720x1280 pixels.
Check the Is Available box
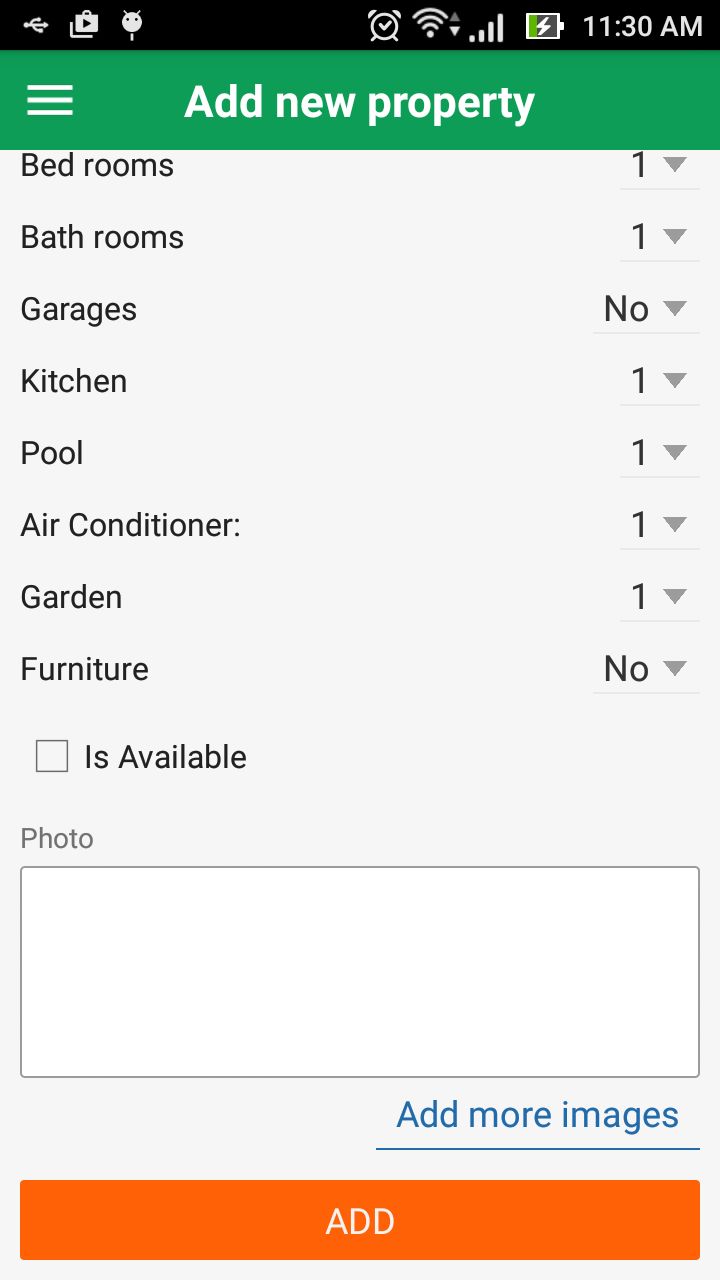52,757
